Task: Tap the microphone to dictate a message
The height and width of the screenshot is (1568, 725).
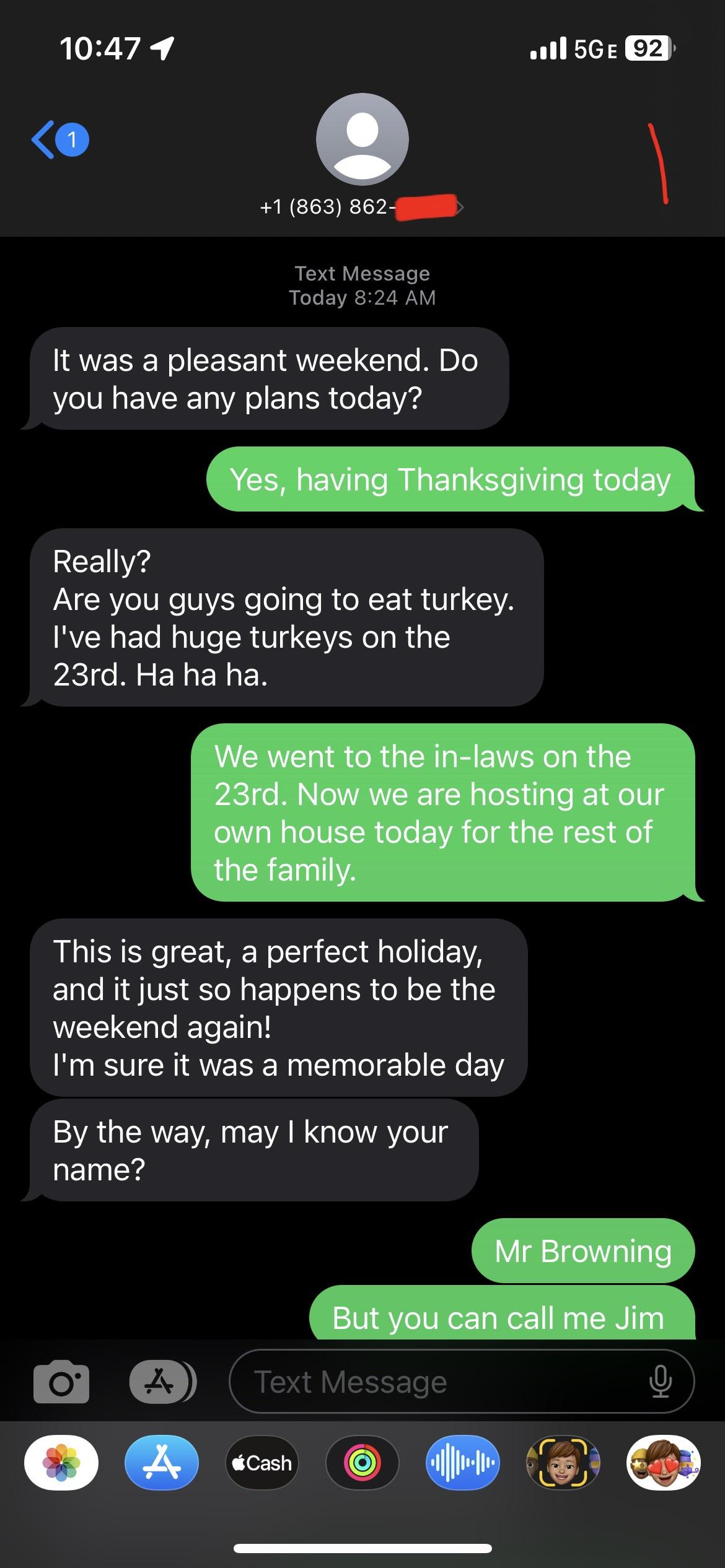Action: point(660,1382)
